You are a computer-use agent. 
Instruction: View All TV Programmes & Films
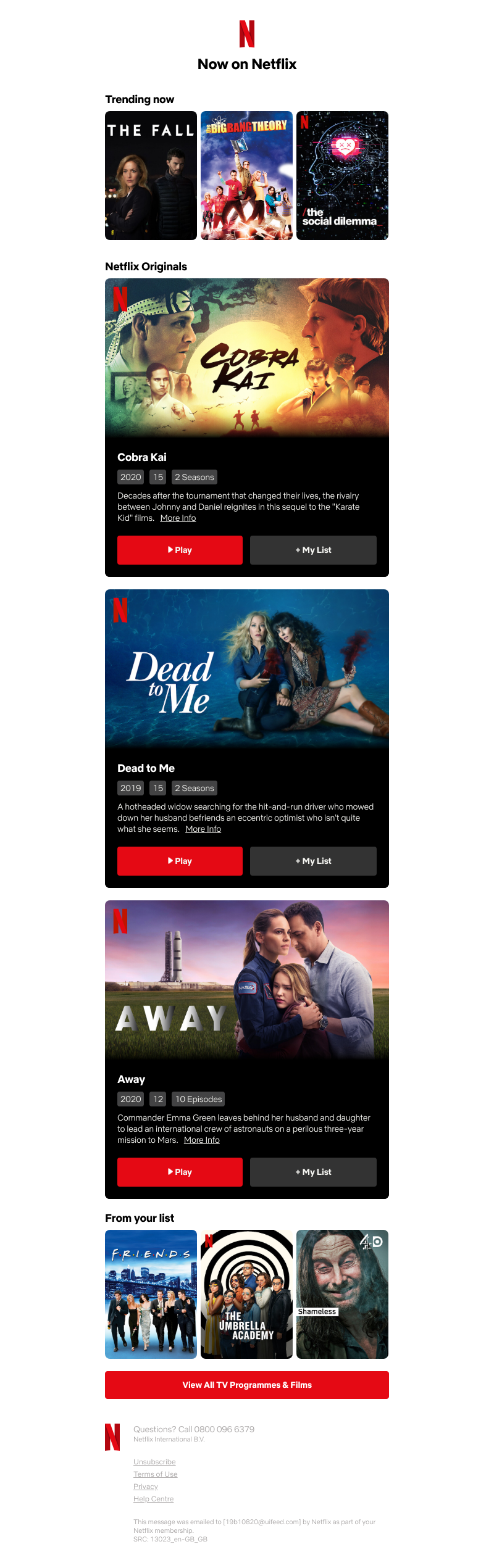[247, 1385]
